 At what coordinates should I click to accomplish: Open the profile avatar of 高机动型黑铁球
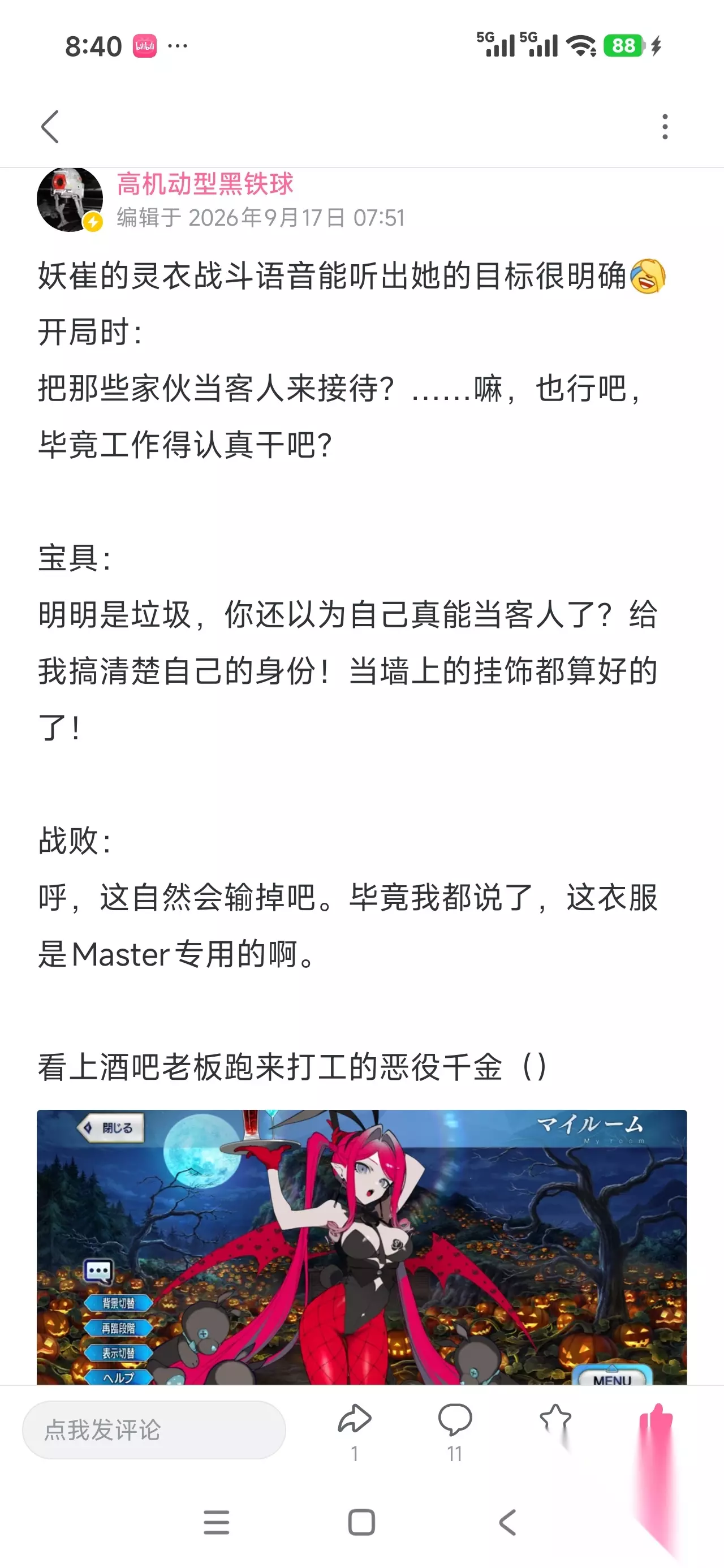click(x=70, y=200)
